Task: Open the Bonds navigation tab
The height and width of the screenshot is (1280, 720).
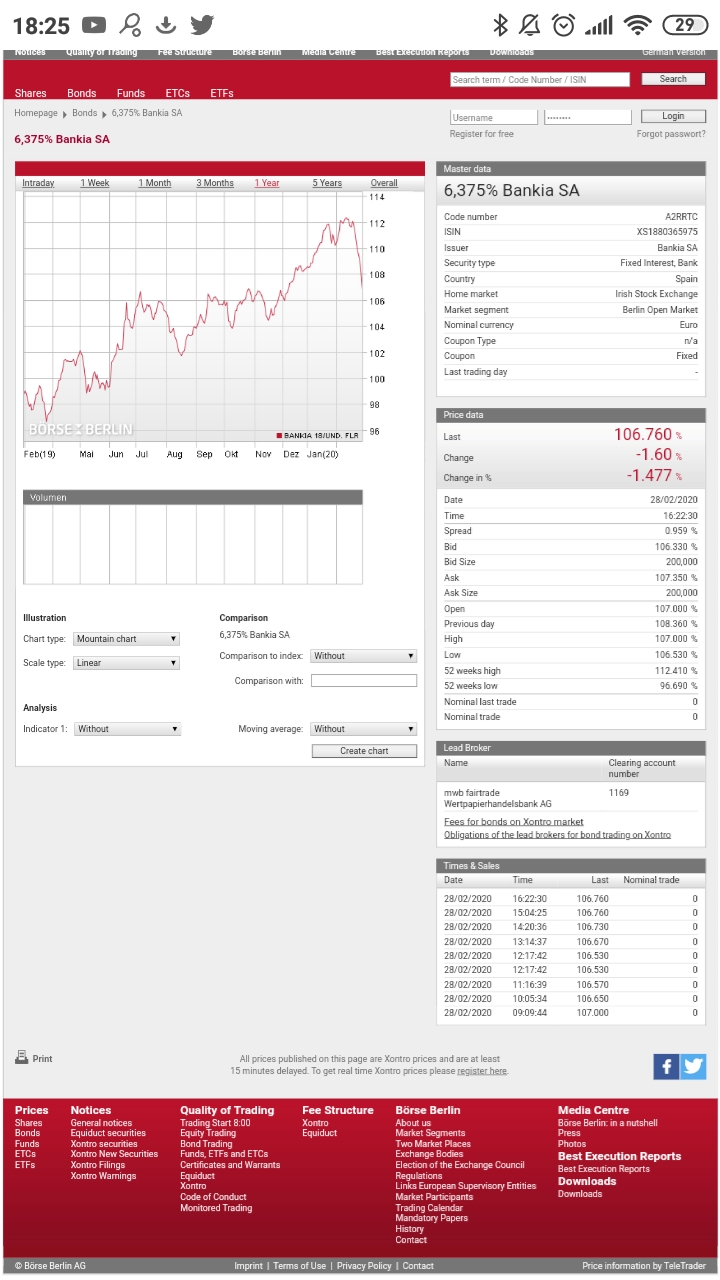Action: tap(82, 93)
